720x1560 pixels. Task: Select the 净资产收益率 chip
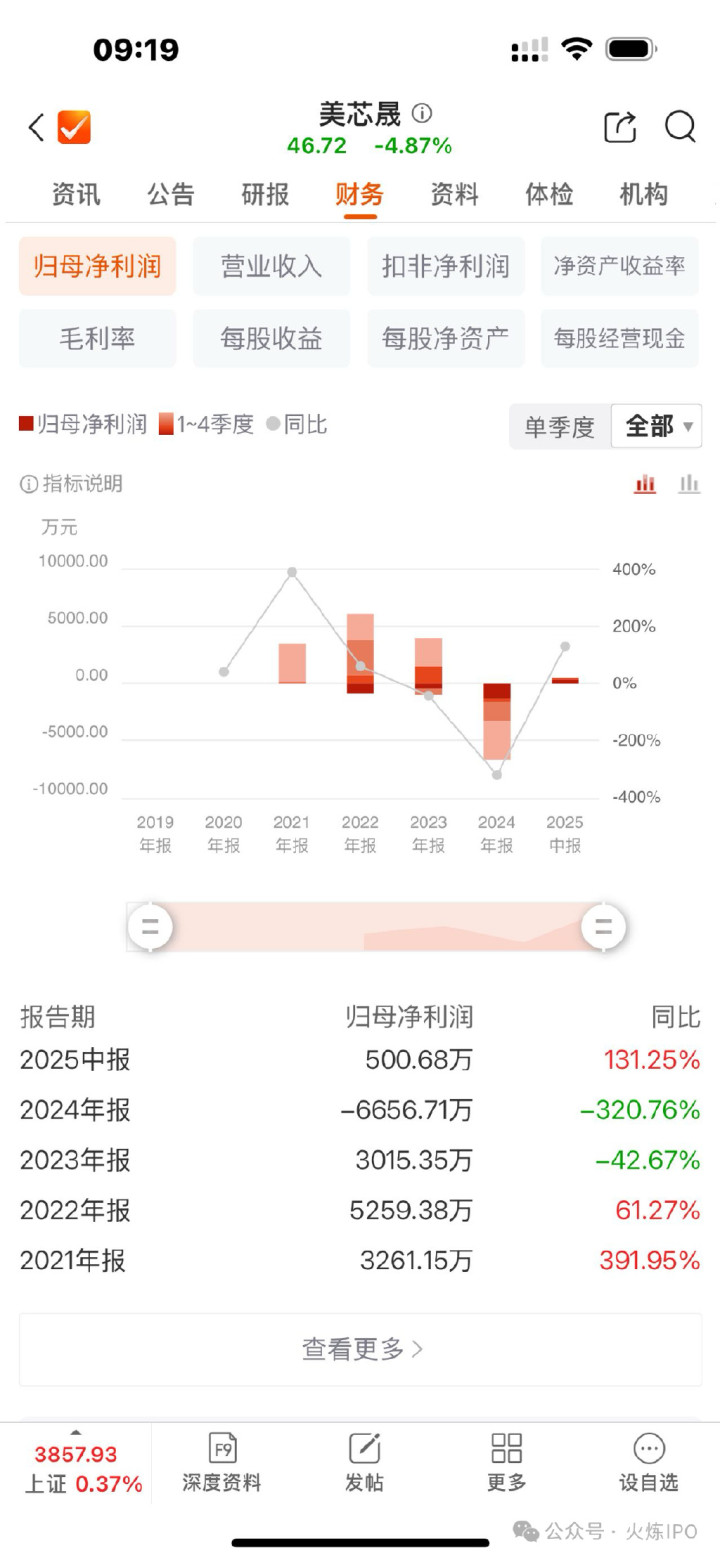(x=620, y=266)
